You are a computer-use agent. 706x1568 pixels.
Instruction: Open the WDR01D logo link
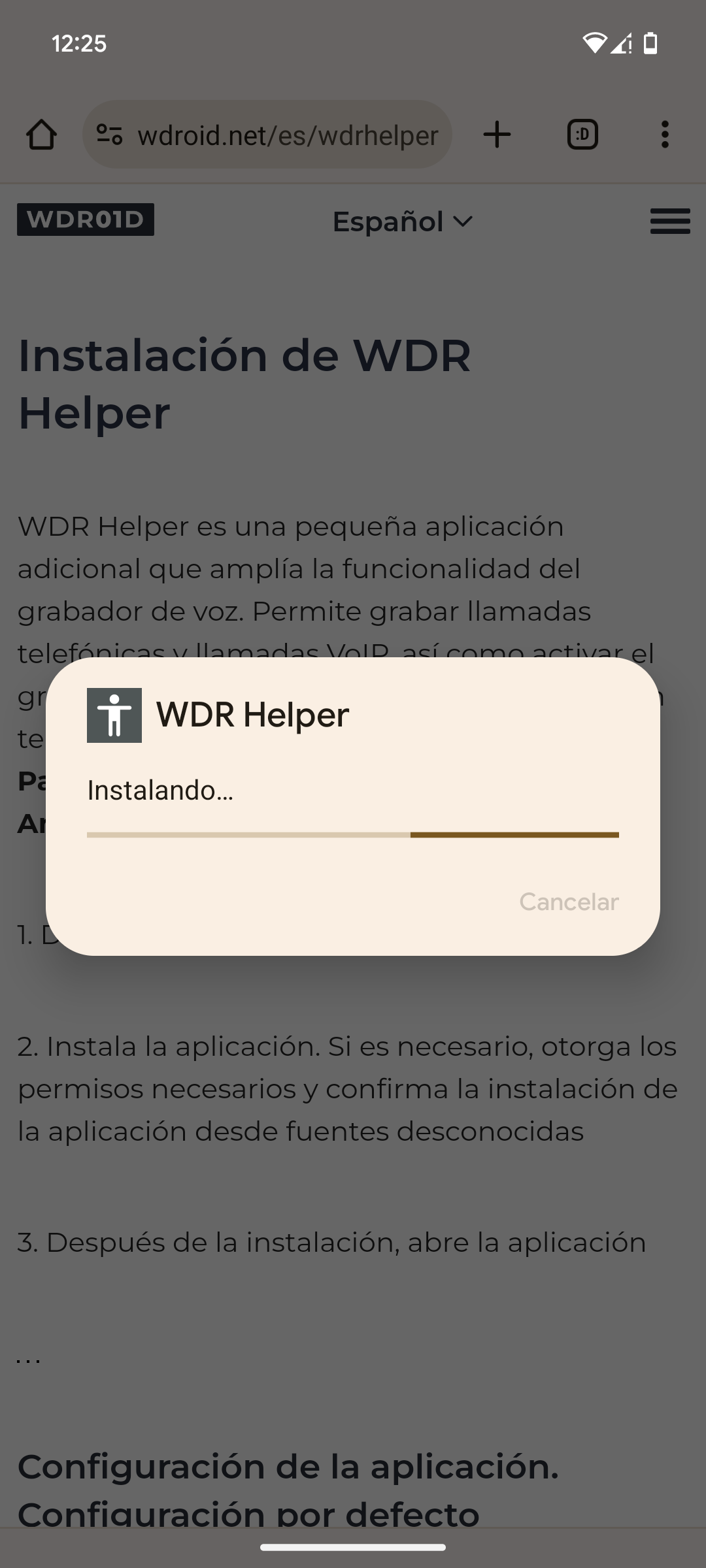pos(86,219)
